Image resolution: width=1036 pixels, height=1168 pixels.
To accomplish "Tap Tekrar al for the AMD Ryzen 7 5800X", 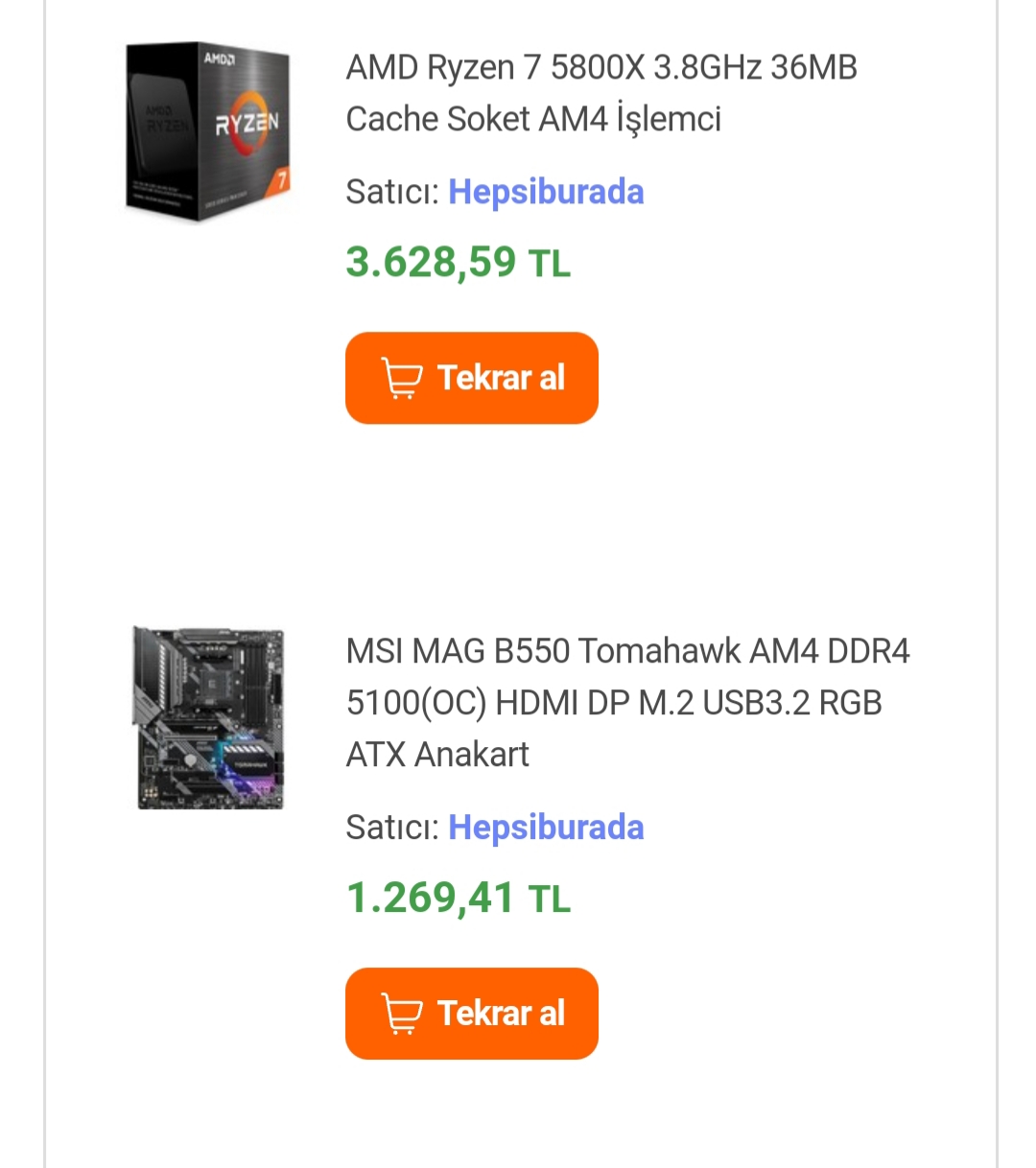I will click(471, 378).
